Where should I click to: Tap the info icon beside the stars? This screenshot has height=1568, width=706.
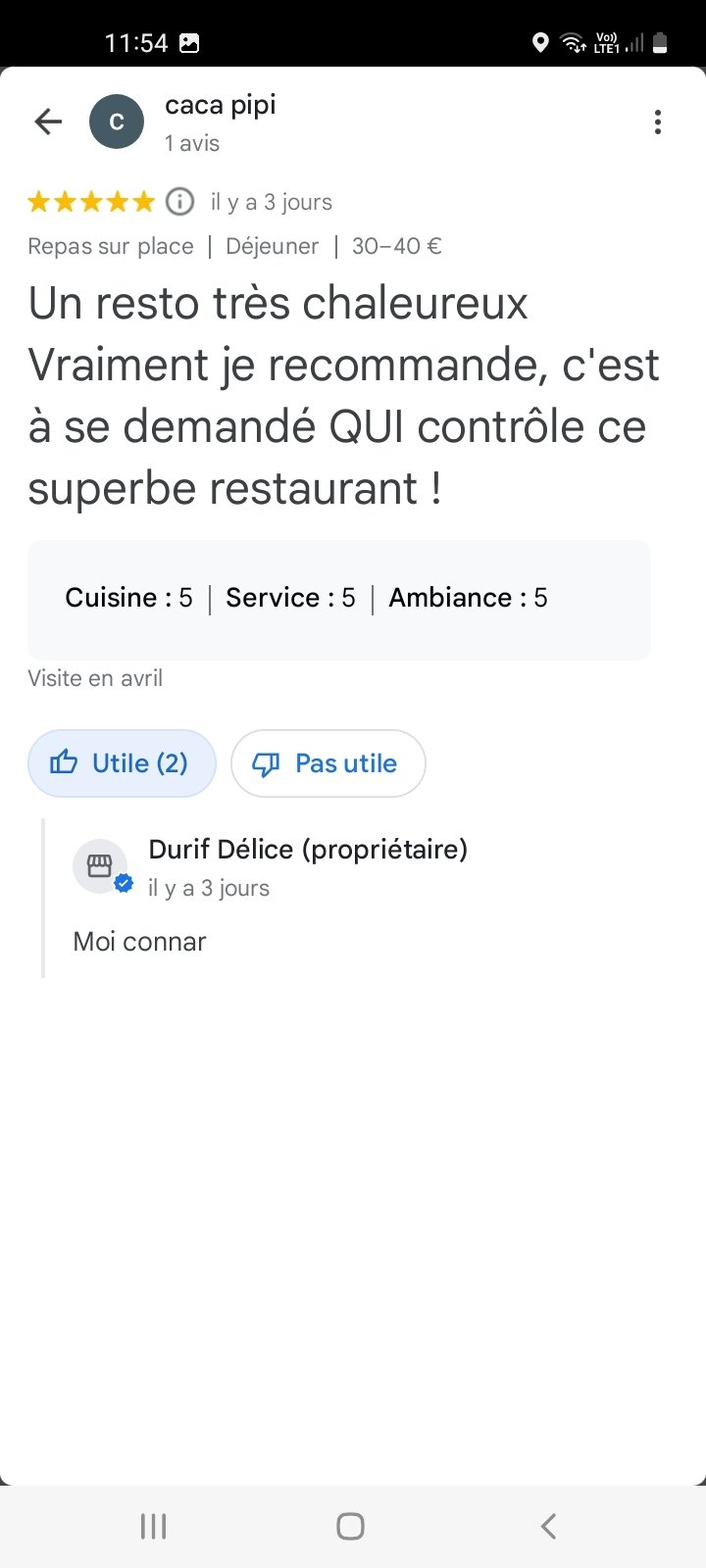(179, 202)
